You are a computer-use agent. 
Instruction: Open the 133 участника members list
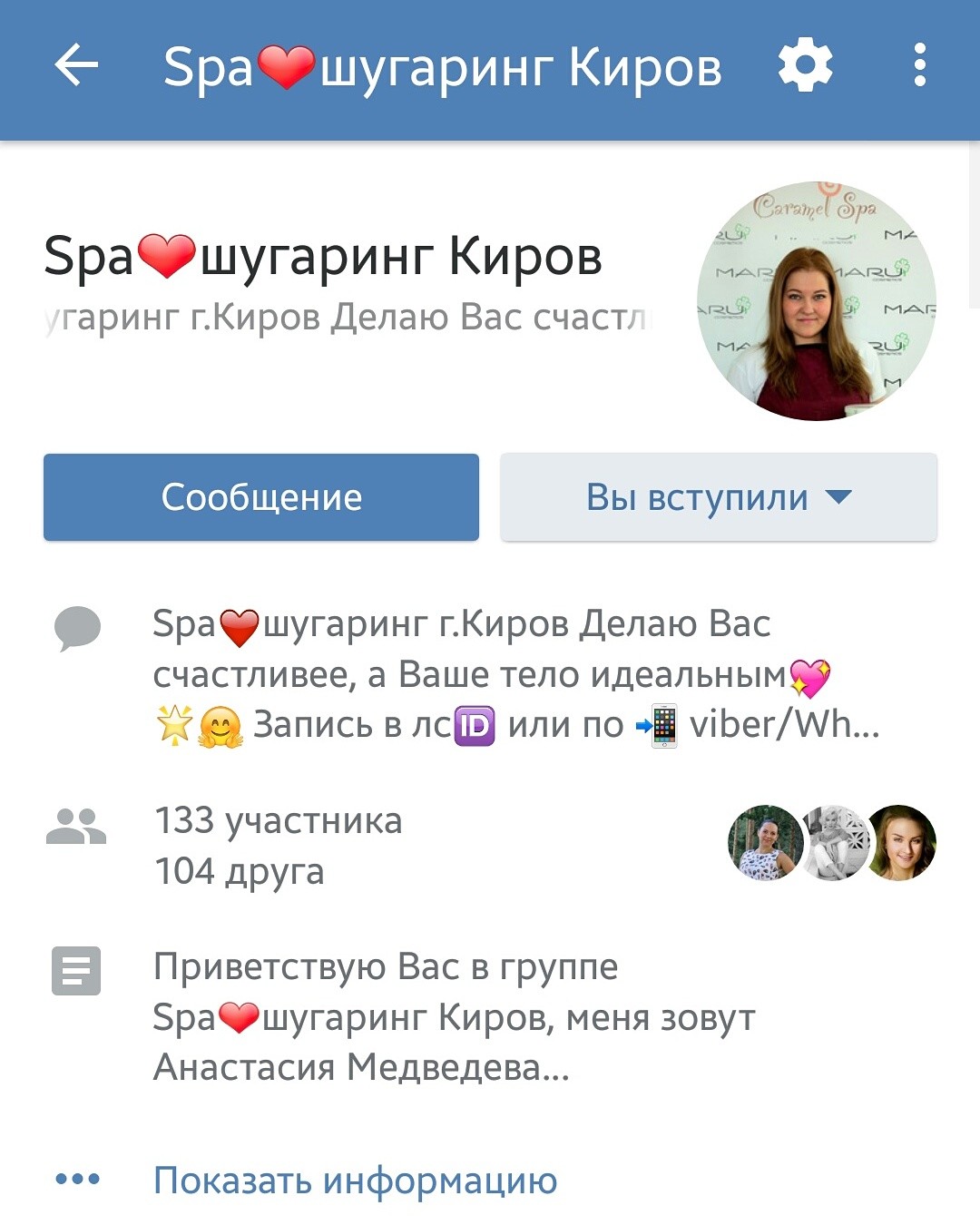click(279, 821)
